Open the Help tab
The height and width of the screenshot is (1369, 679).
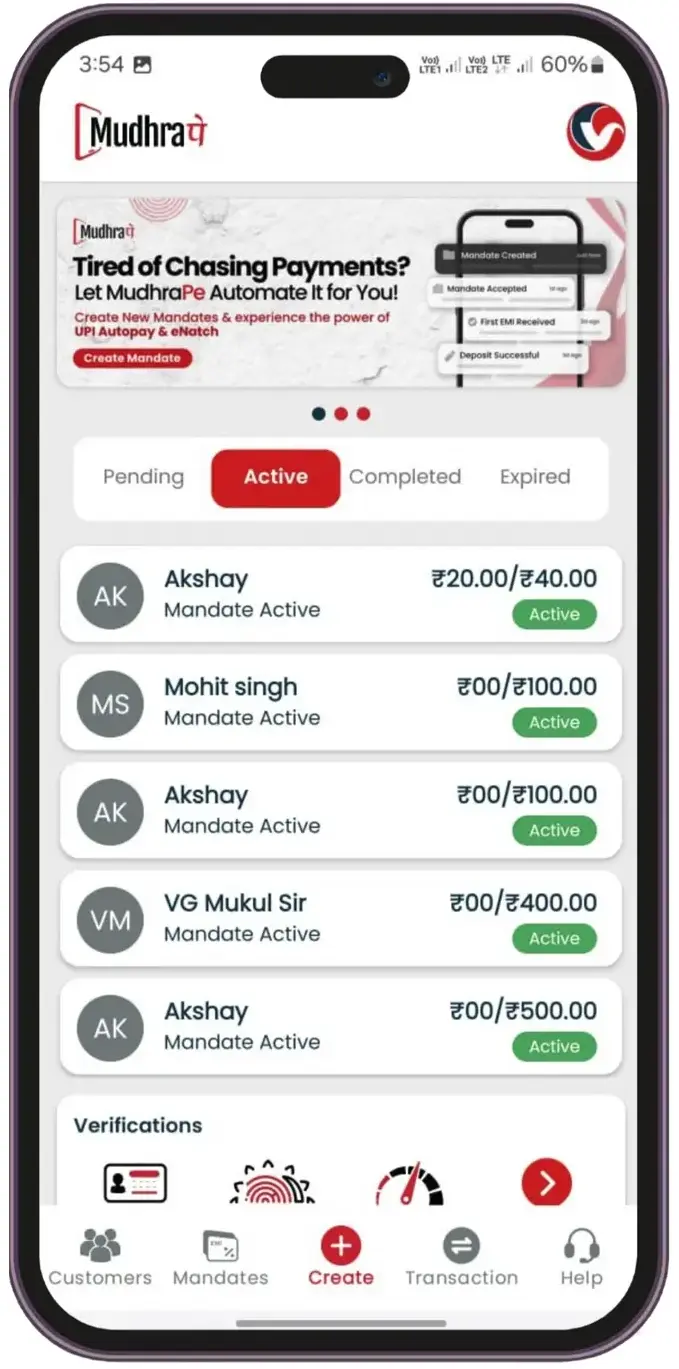tap(581, 1258)
